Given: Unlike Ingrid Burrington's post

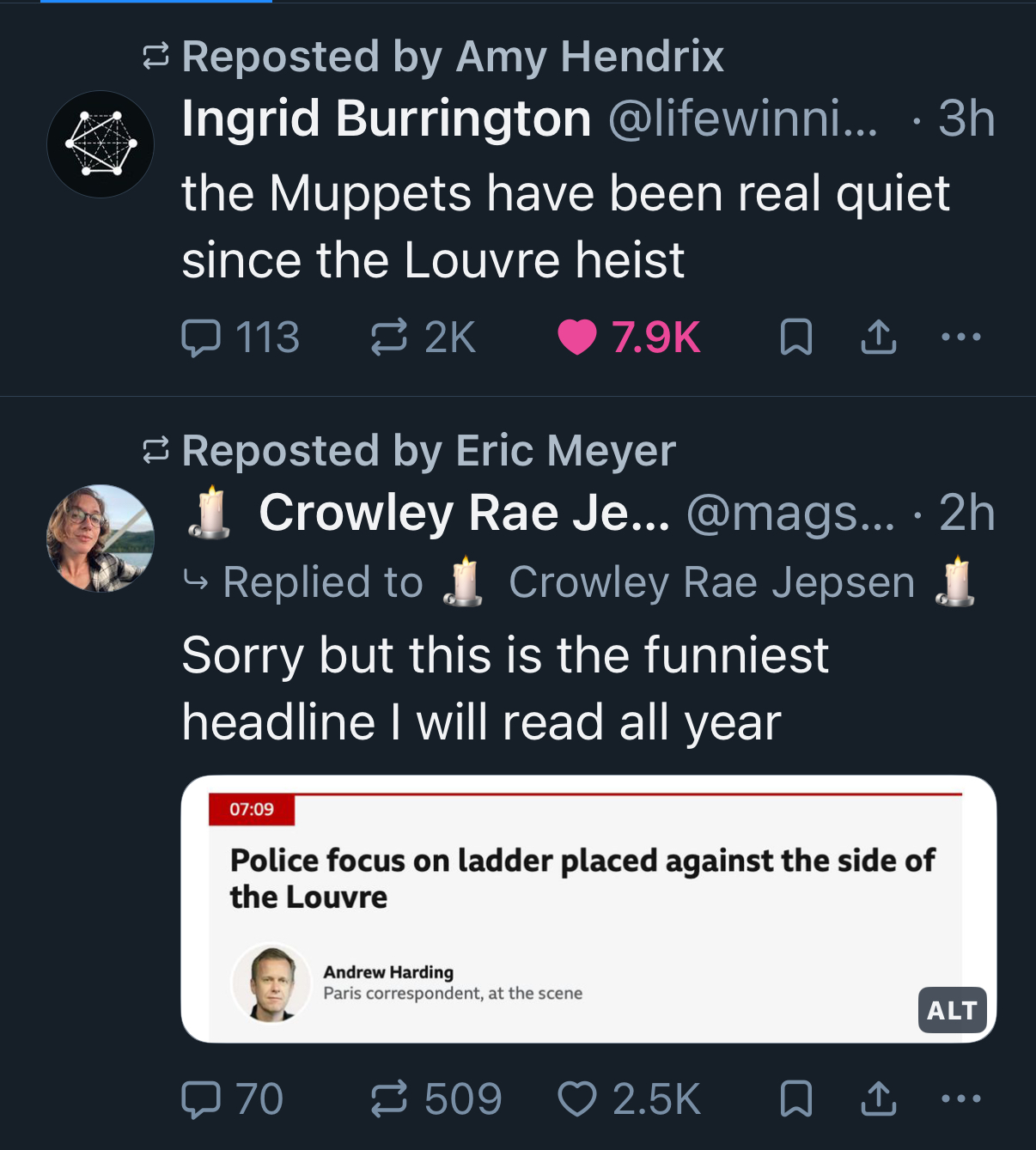Looking at the screenshot, I should [x=577, y=337].
